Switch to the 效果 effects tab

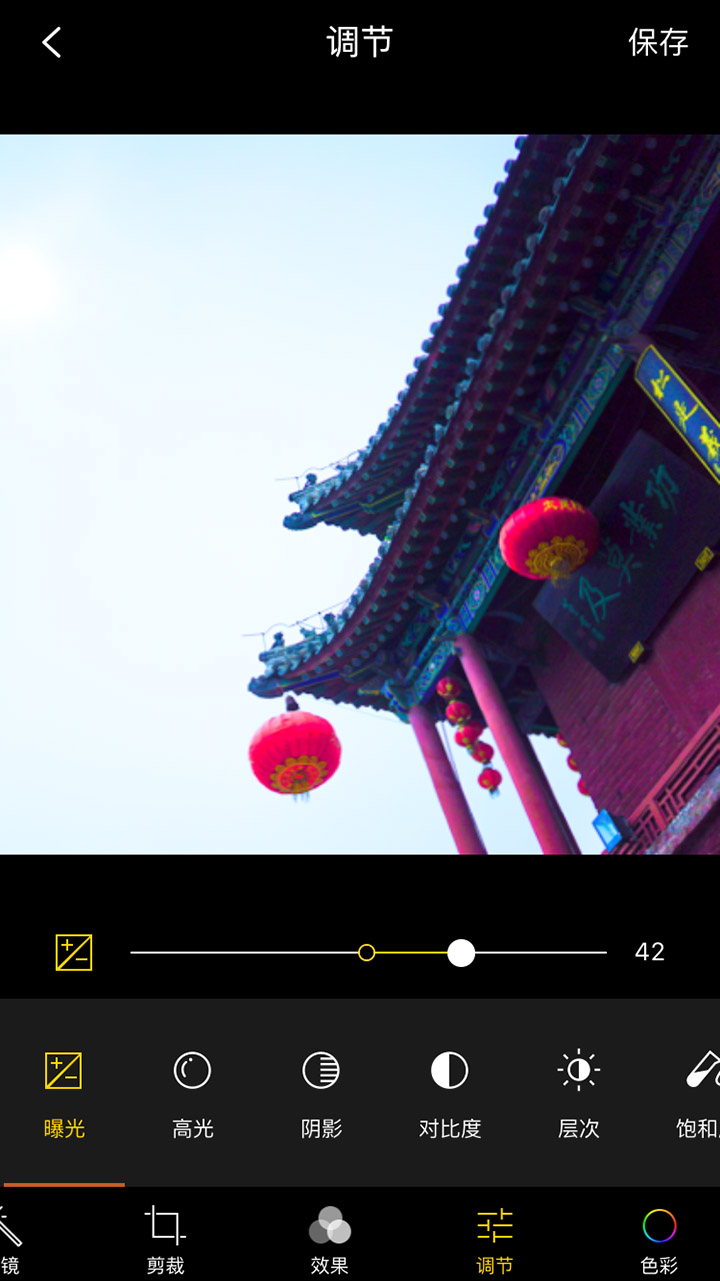(329, 1239)
